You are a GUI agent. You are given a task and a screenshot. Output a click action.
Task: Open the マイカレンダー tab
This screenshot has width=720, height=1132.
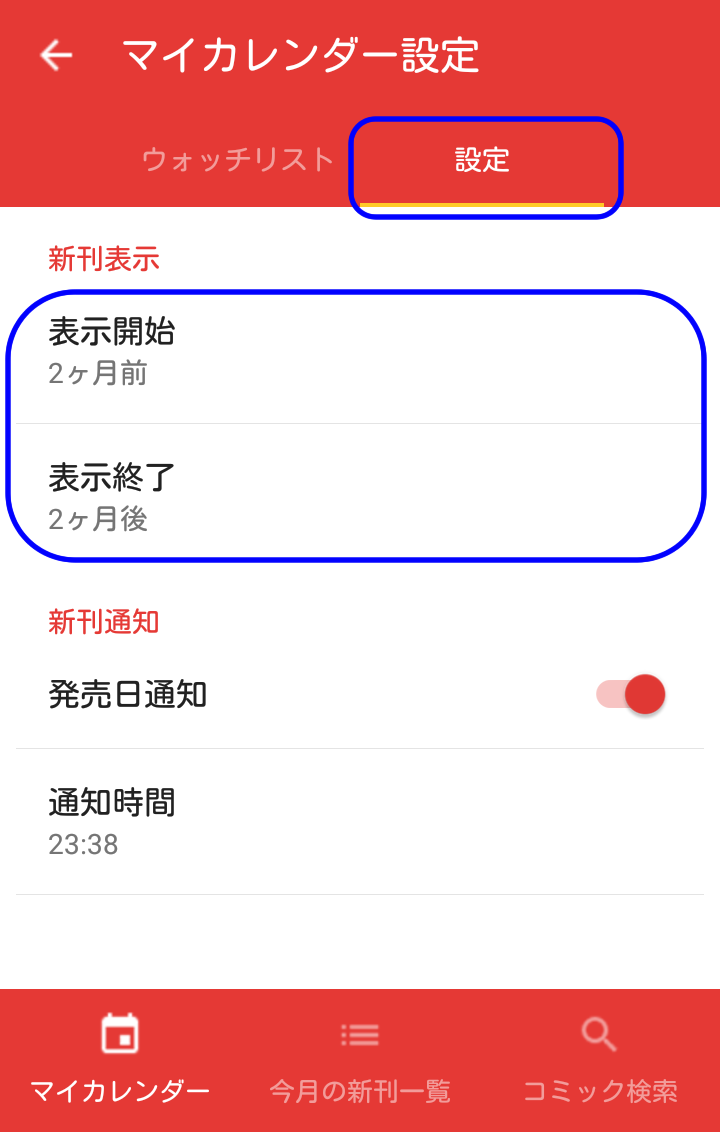tap(120, 1060)
